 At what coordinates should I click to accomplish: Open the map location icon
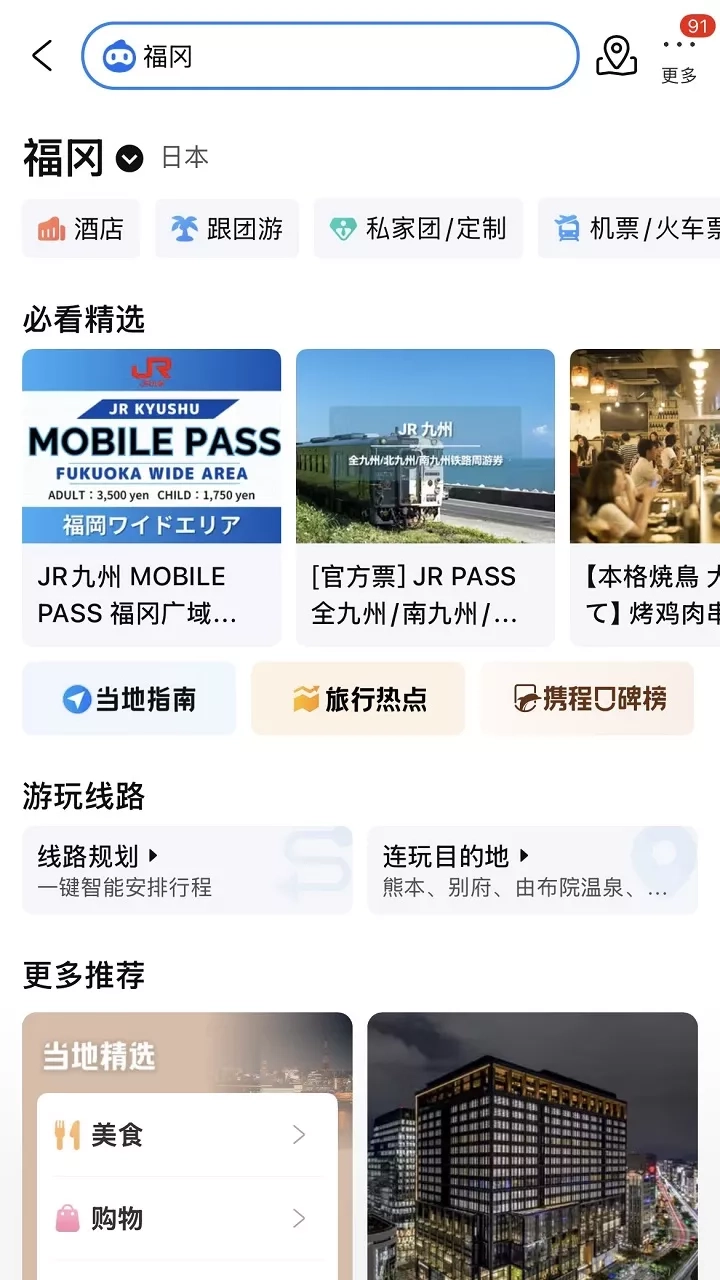click(616, 56)
